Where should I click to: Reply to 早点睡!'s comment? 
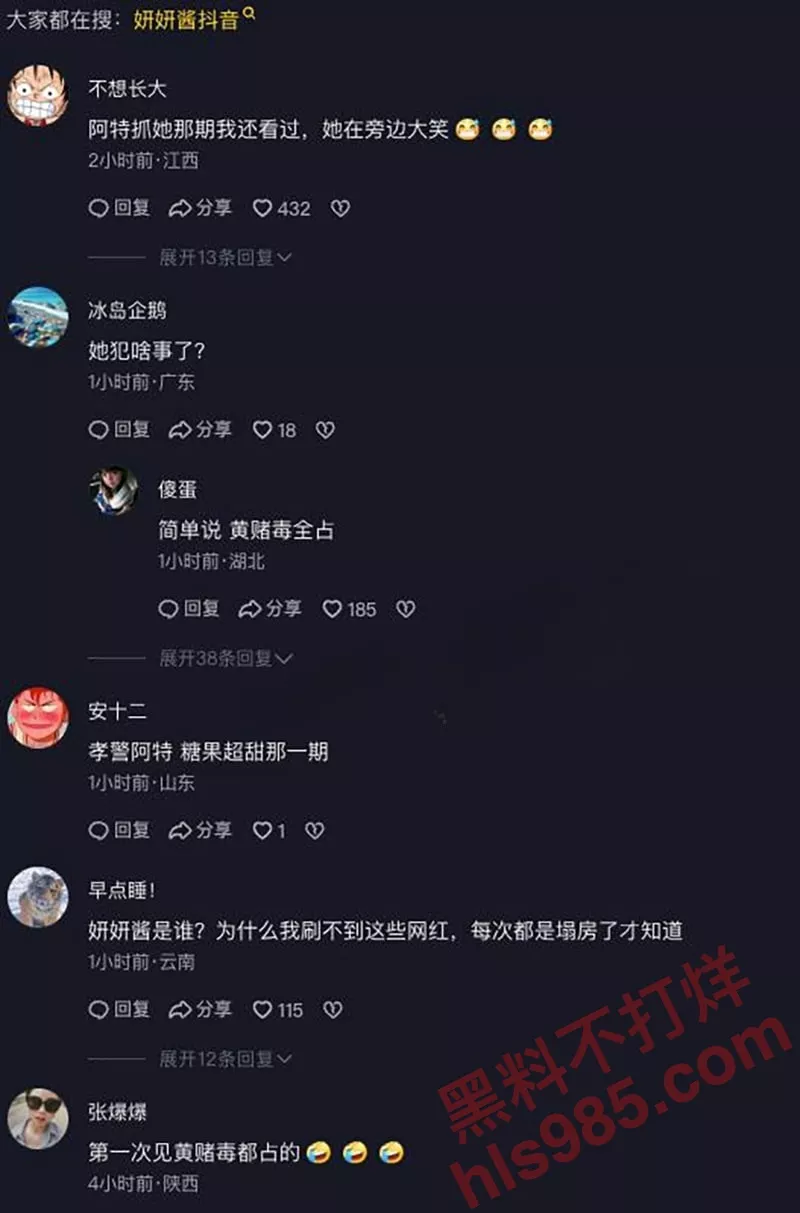[119, 1010]
